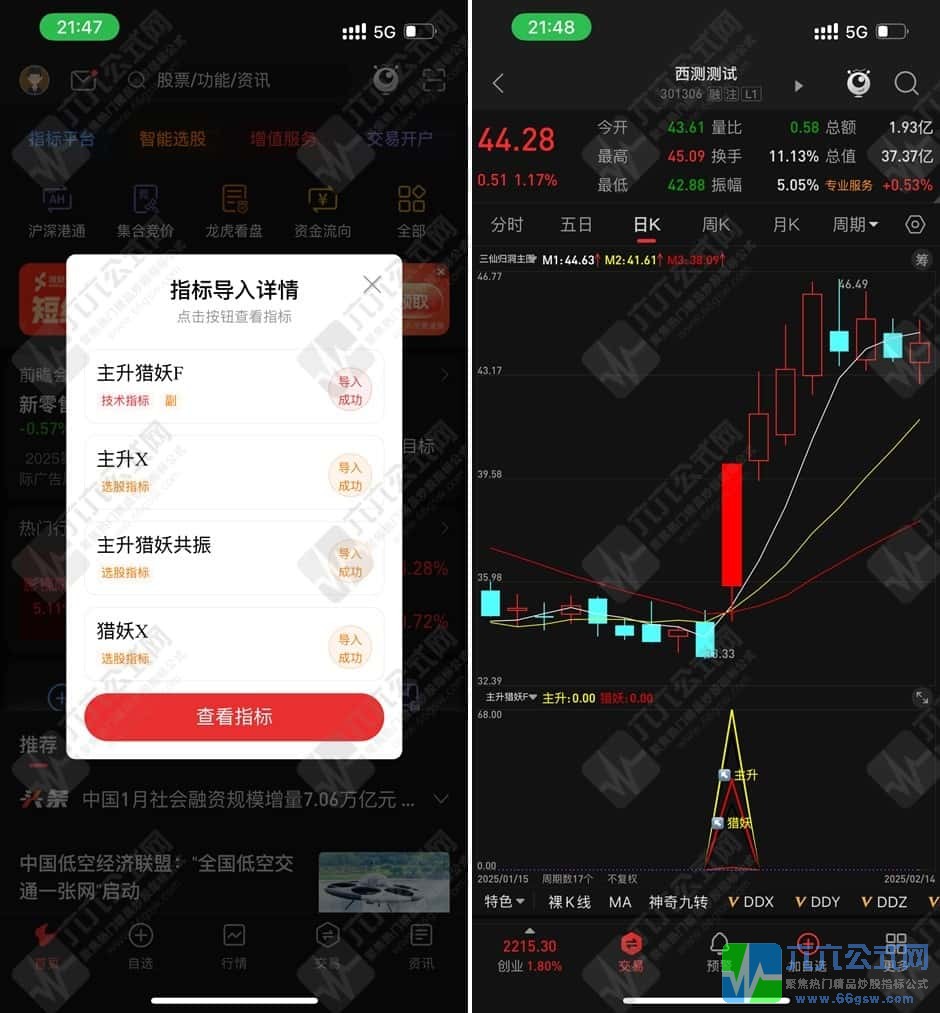The height and width of the screenshot is (1013, 940).
Task: Tap the 查看指标 red button
Action: 234,717
